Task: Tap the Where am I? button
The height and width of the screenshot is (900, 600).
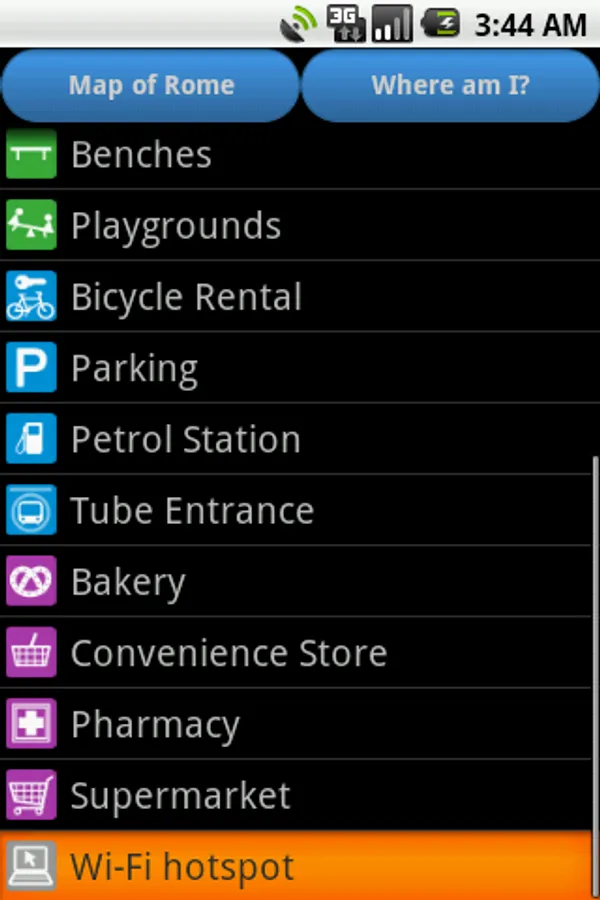Action: [x=450, y=85]
